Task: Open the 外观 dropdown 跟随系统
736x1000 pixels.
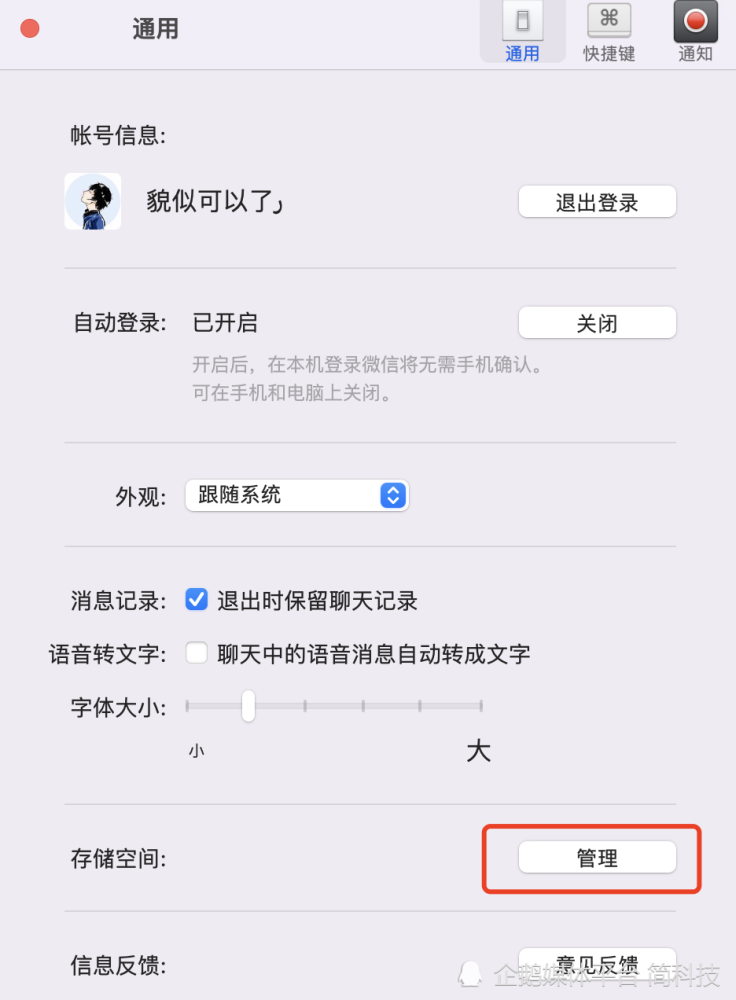Action: (x=297, y=495)
